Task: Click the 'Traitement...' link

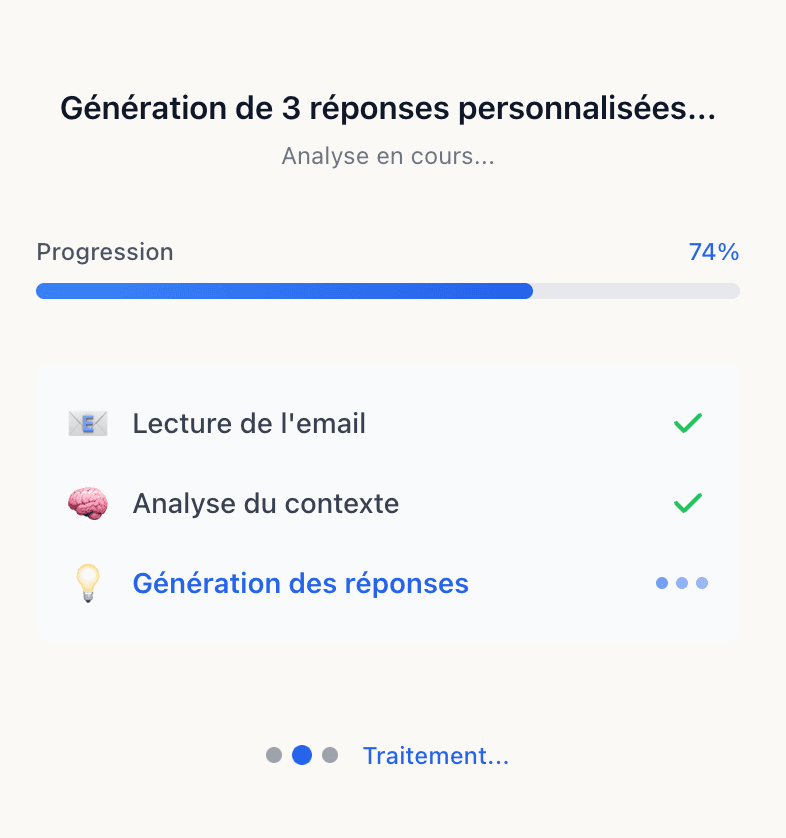Action: pos(435,755)
